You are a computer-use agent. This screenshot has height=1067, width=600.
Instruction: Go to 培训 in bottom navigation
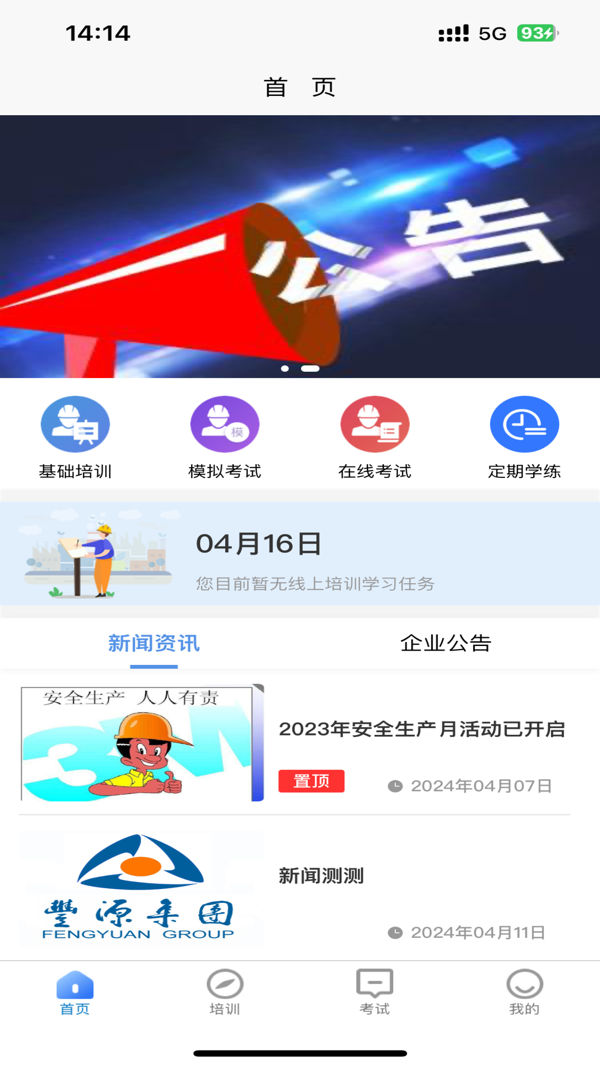(225, 992)
